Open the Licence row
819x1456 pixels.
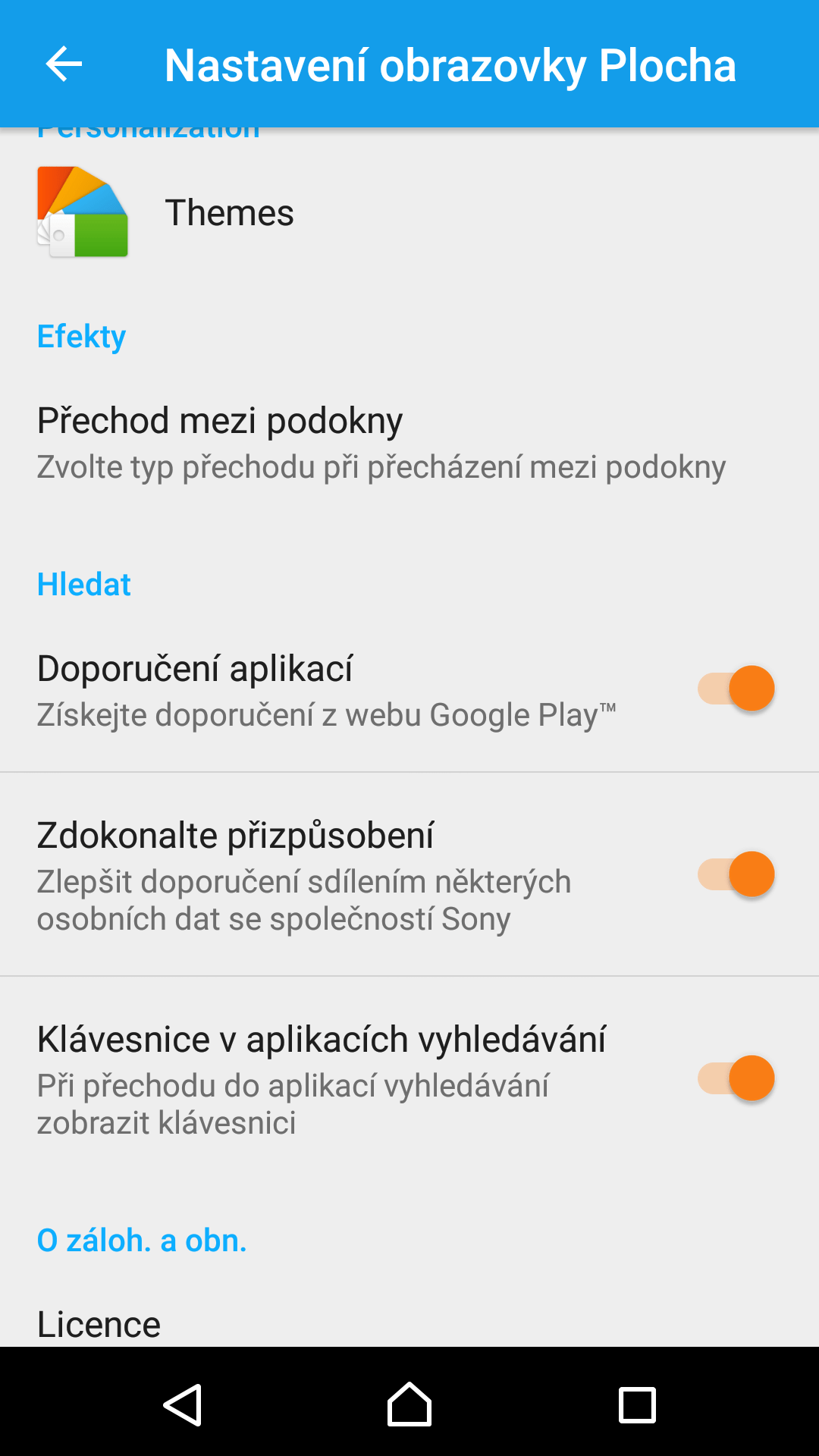coord(409,1324)
